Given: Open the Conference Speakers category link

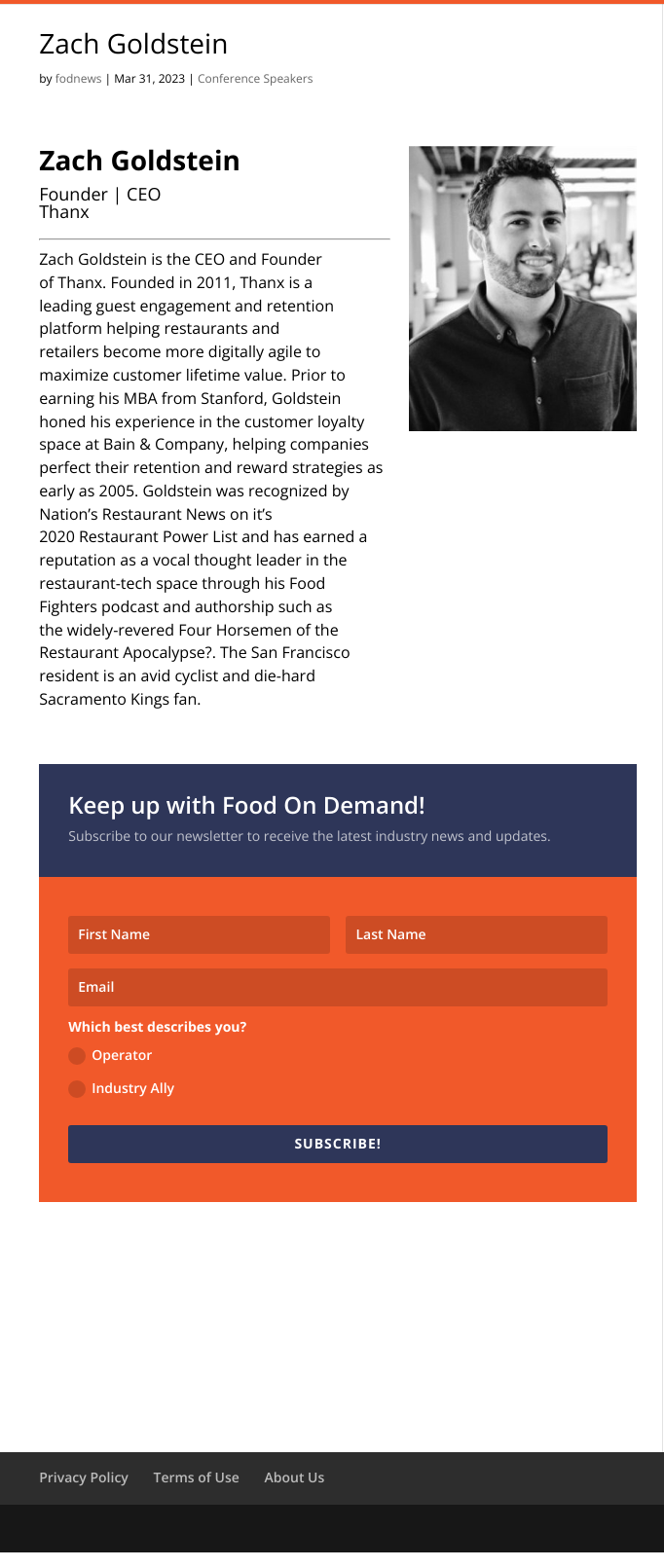Looking at the screenshot, I should 255,79.
